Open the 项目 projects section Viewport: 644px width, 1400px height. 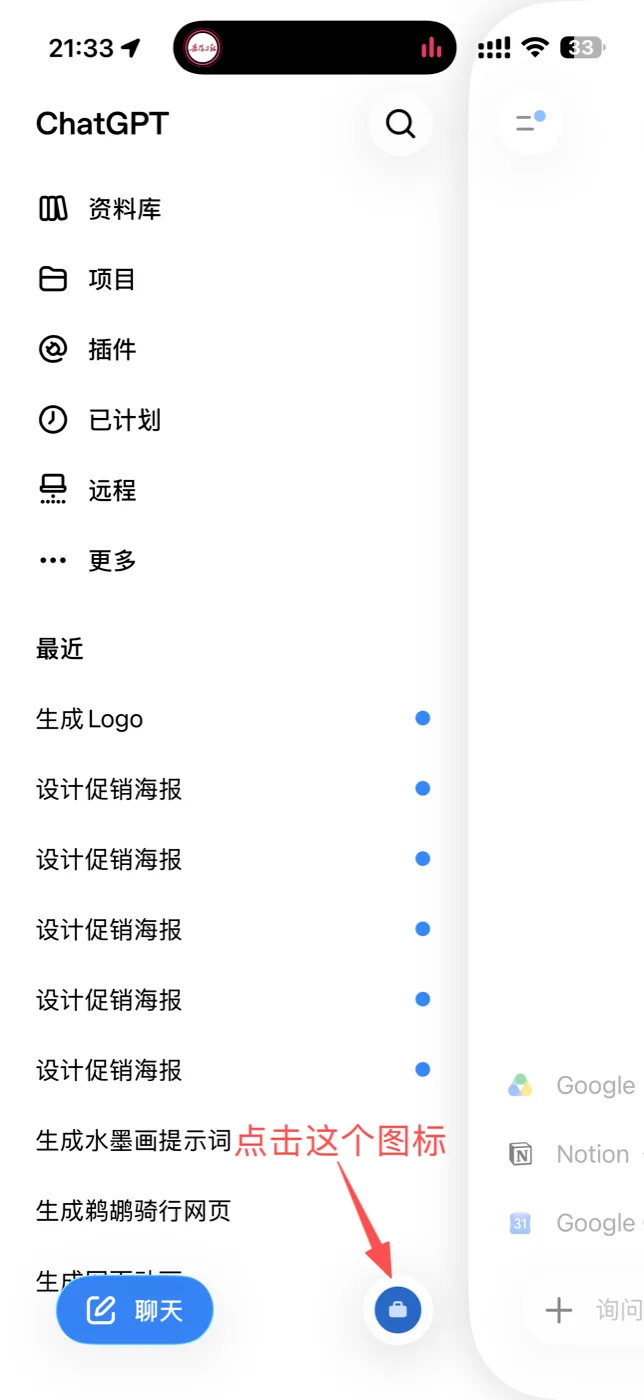coord(87,279)
